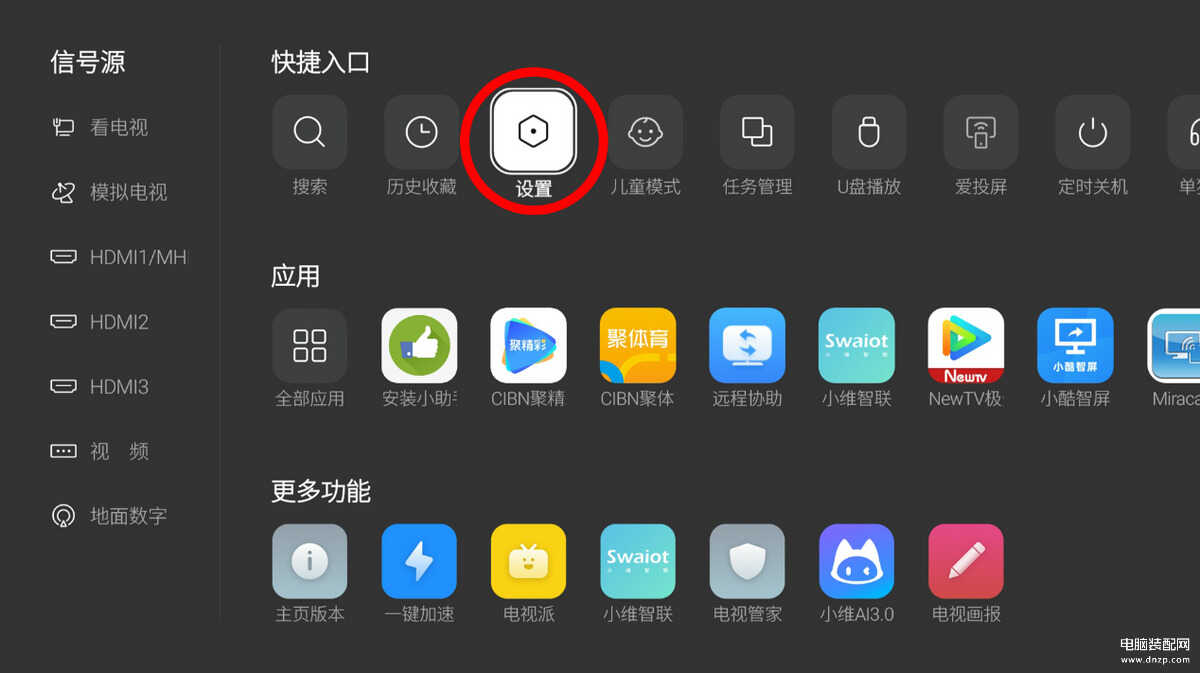This screenshot has width=1200, height=673.
Task: Launch 小维AI3.0
Action: (x=856, y=562)
